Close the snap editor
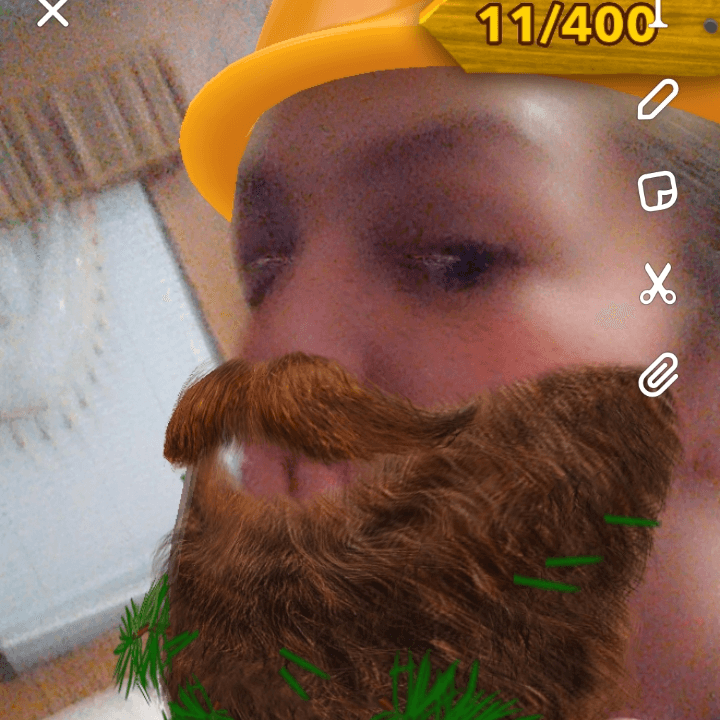720x720 pixels. click(52, 12)
